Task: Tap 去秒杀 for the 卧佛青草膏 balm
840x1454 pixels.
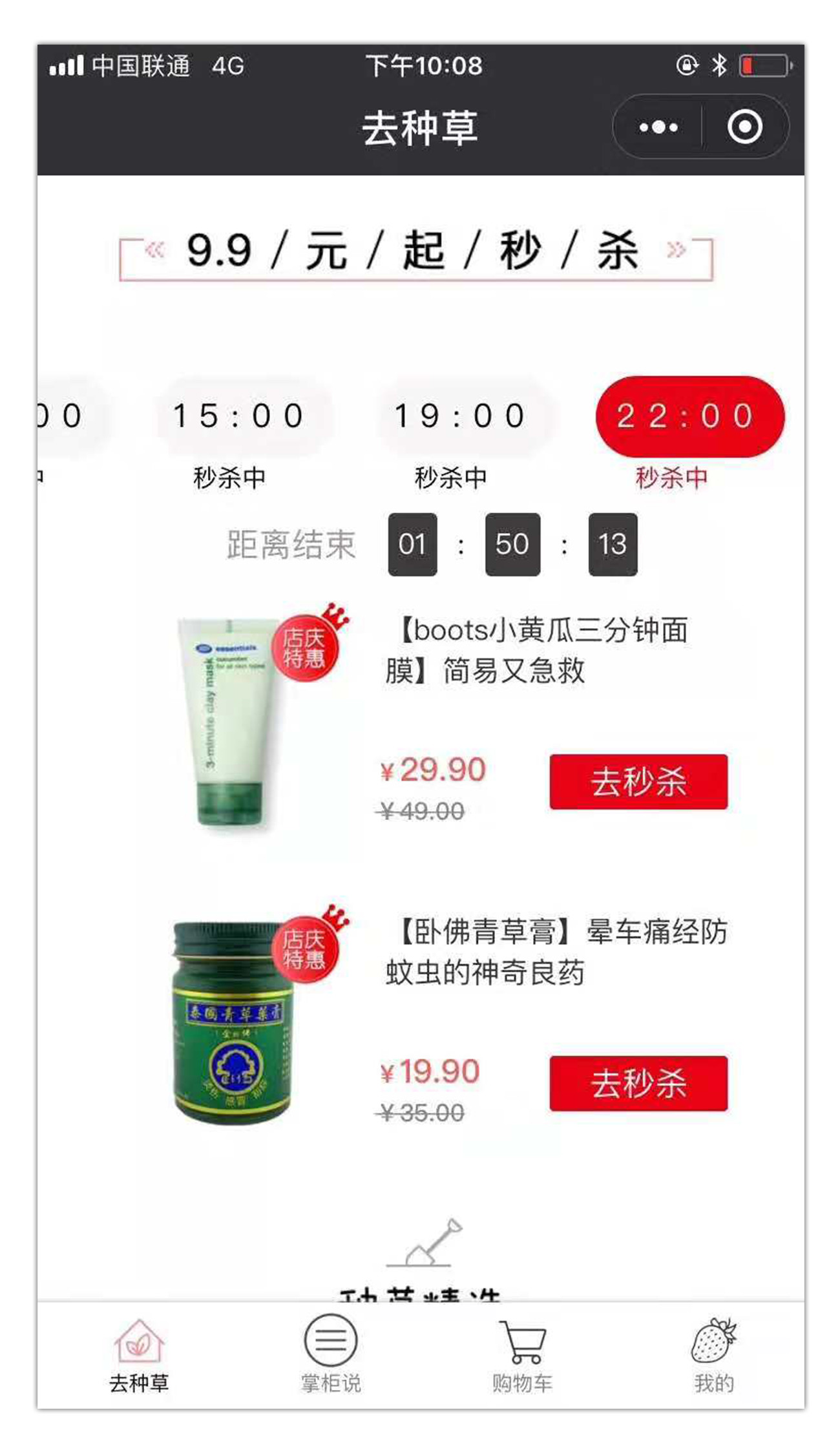Action: [638, 1083]
